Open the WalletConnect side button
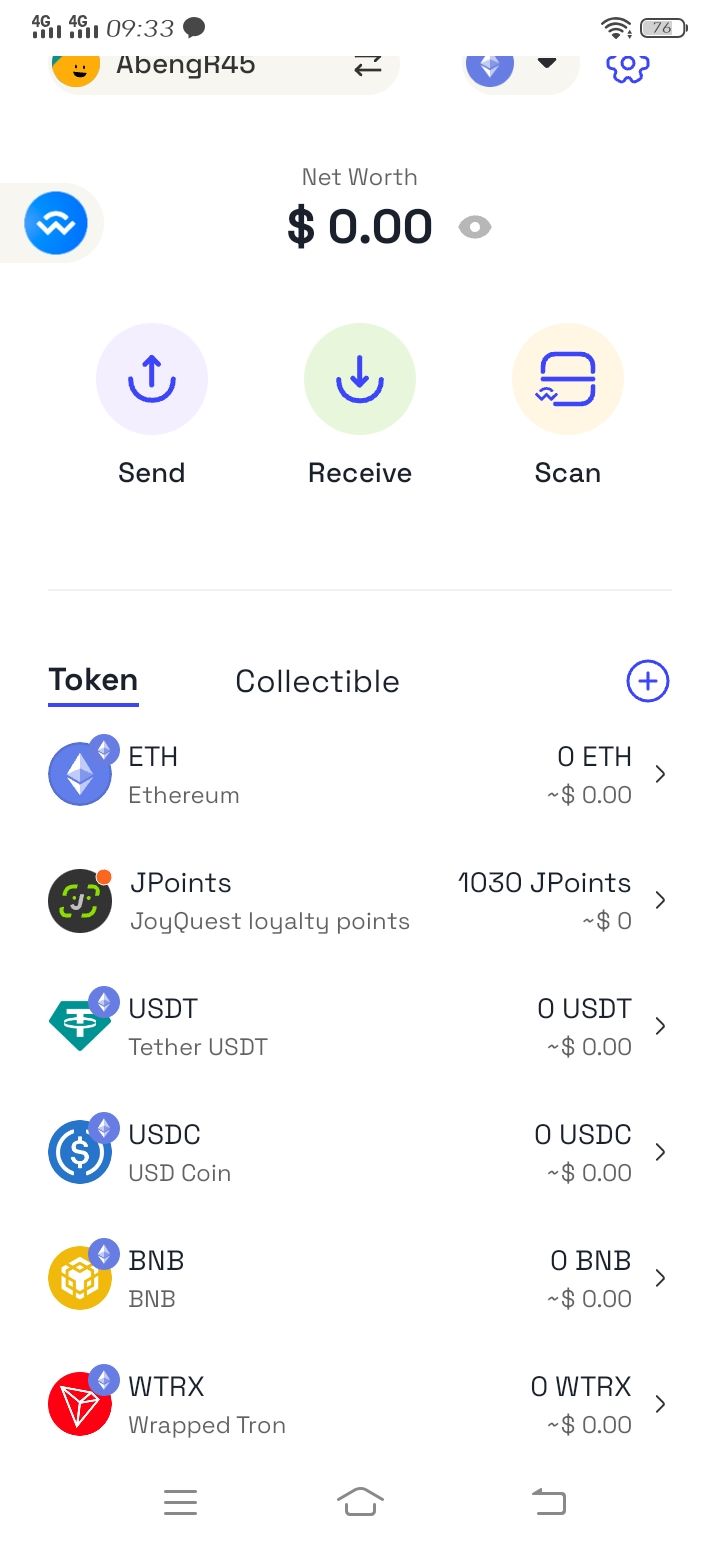 pyautogui.click(x=56, y=222)
